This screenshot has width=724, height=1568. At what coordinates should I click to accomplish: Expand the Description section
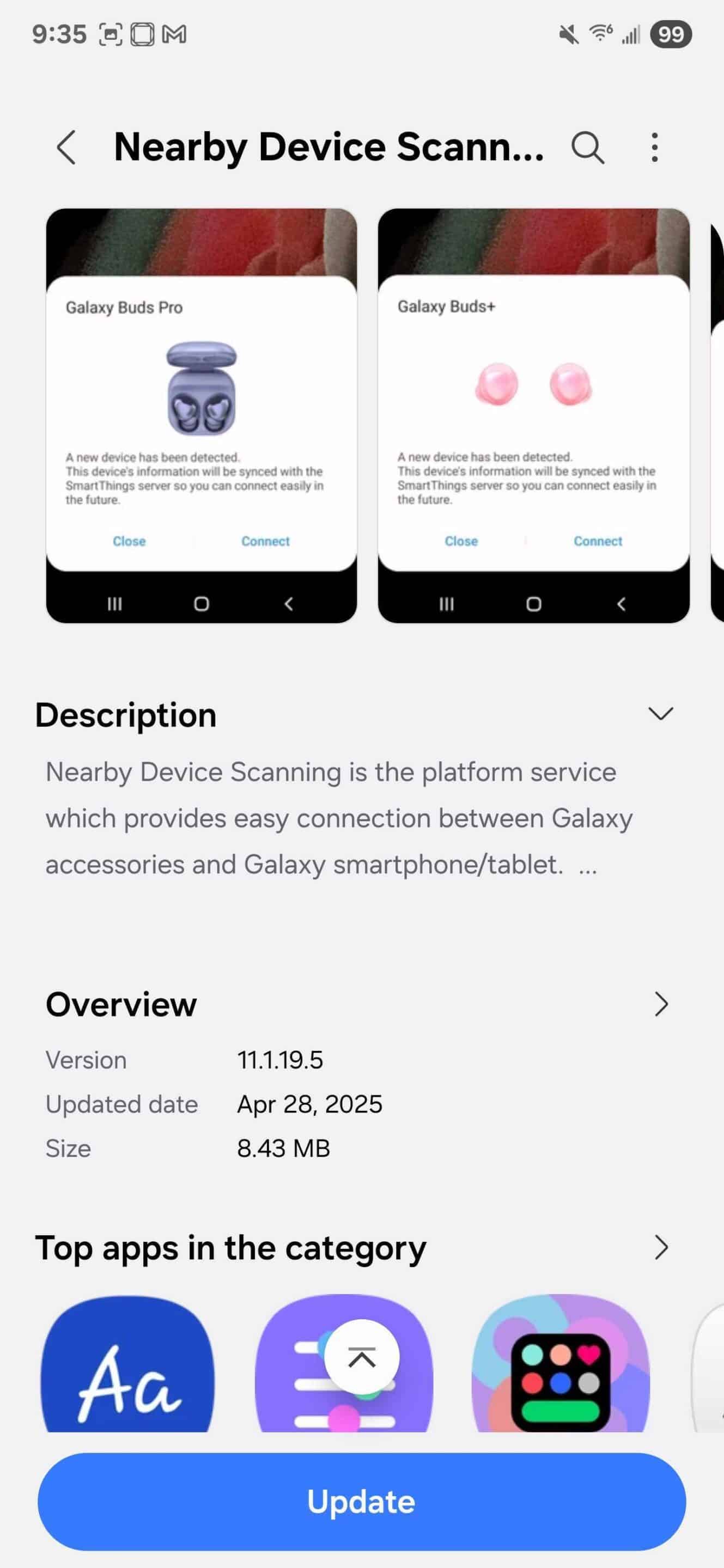pos(660,713)
